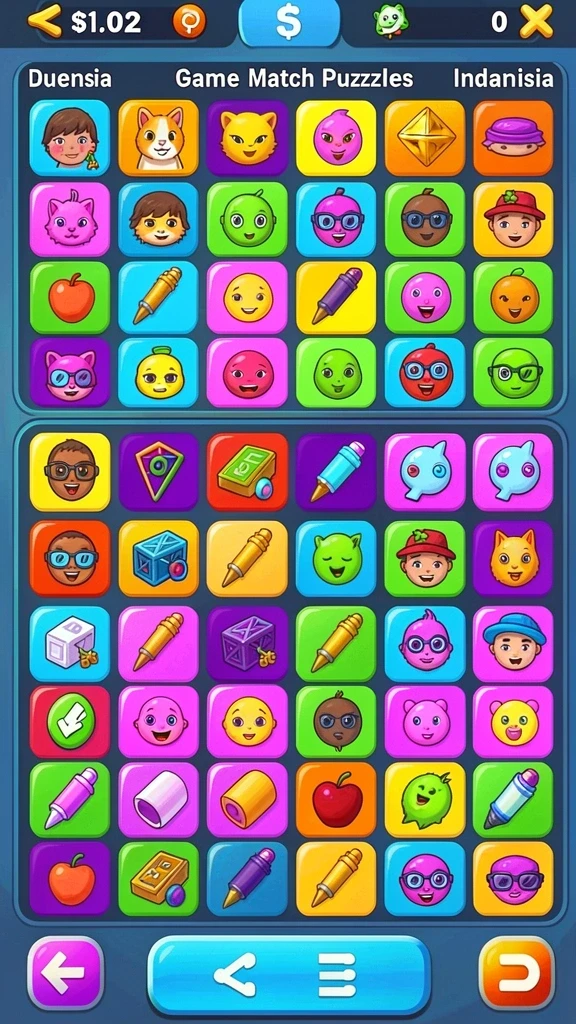
Task: Tap the orange return button
Action: (516, 973)
